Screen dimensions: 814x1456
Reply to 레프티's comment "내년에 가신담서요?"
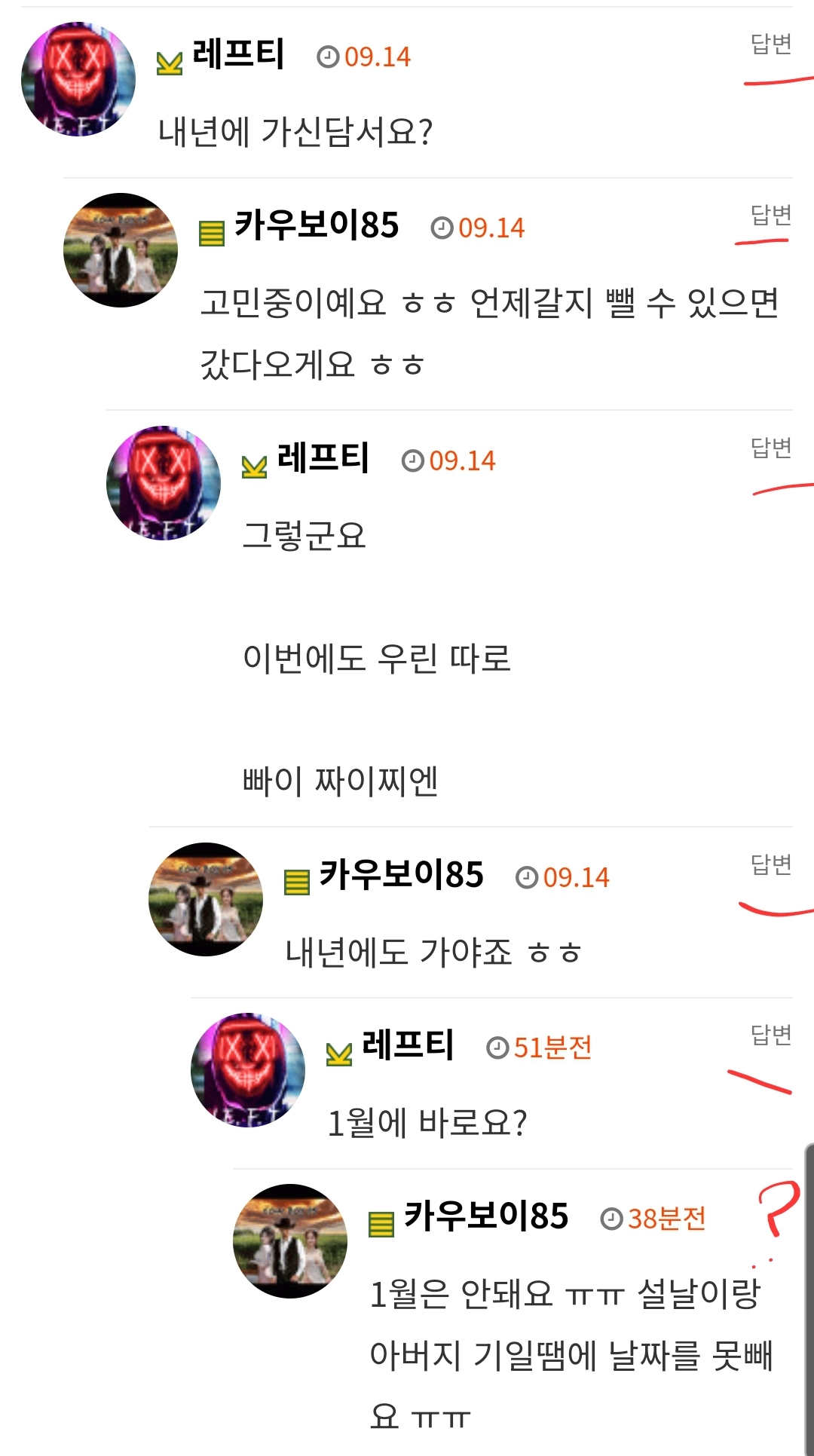click(x=770, y=44)
